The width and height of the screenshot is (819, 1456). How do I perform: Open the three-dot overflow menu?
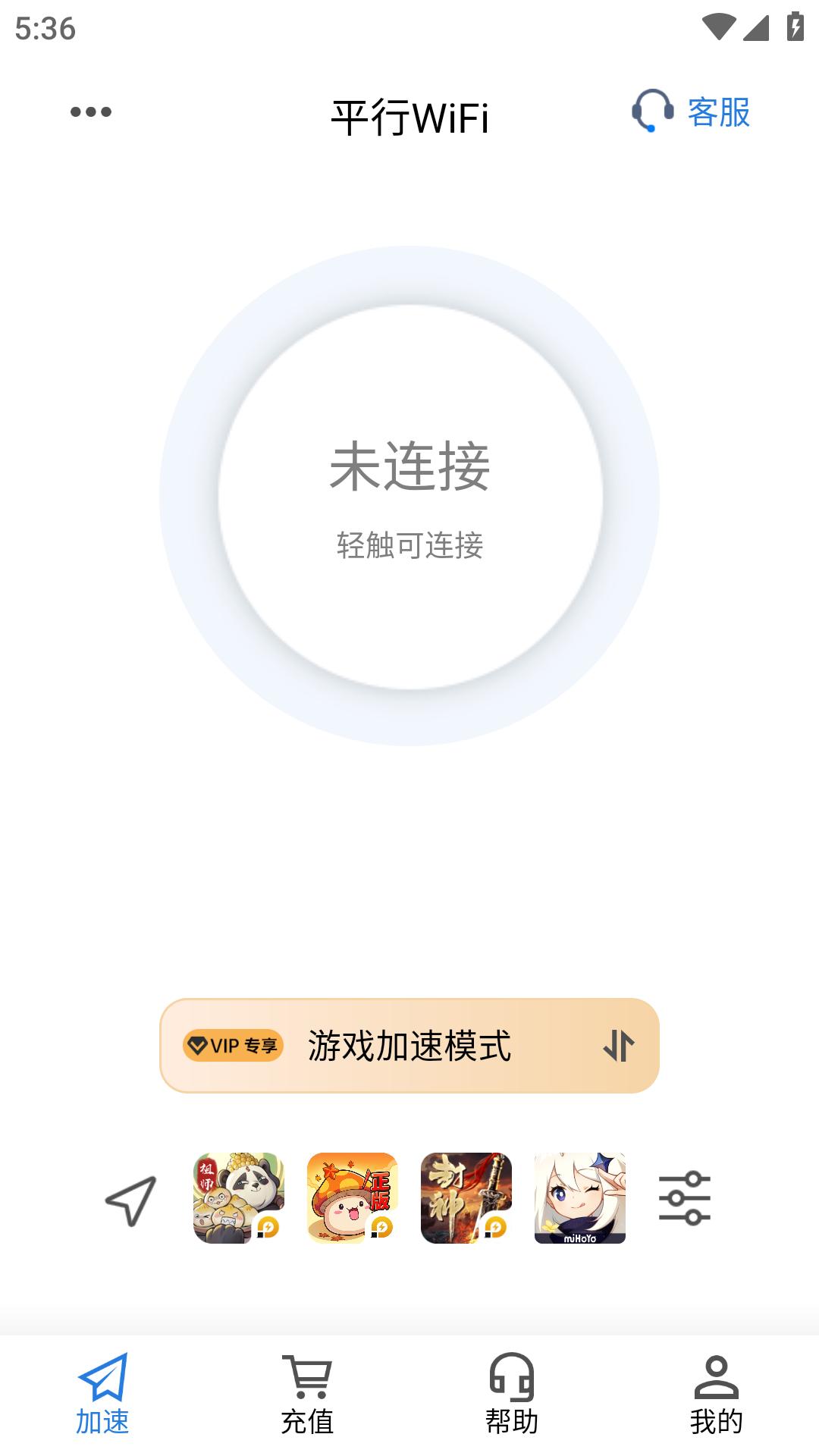[89, 111]
